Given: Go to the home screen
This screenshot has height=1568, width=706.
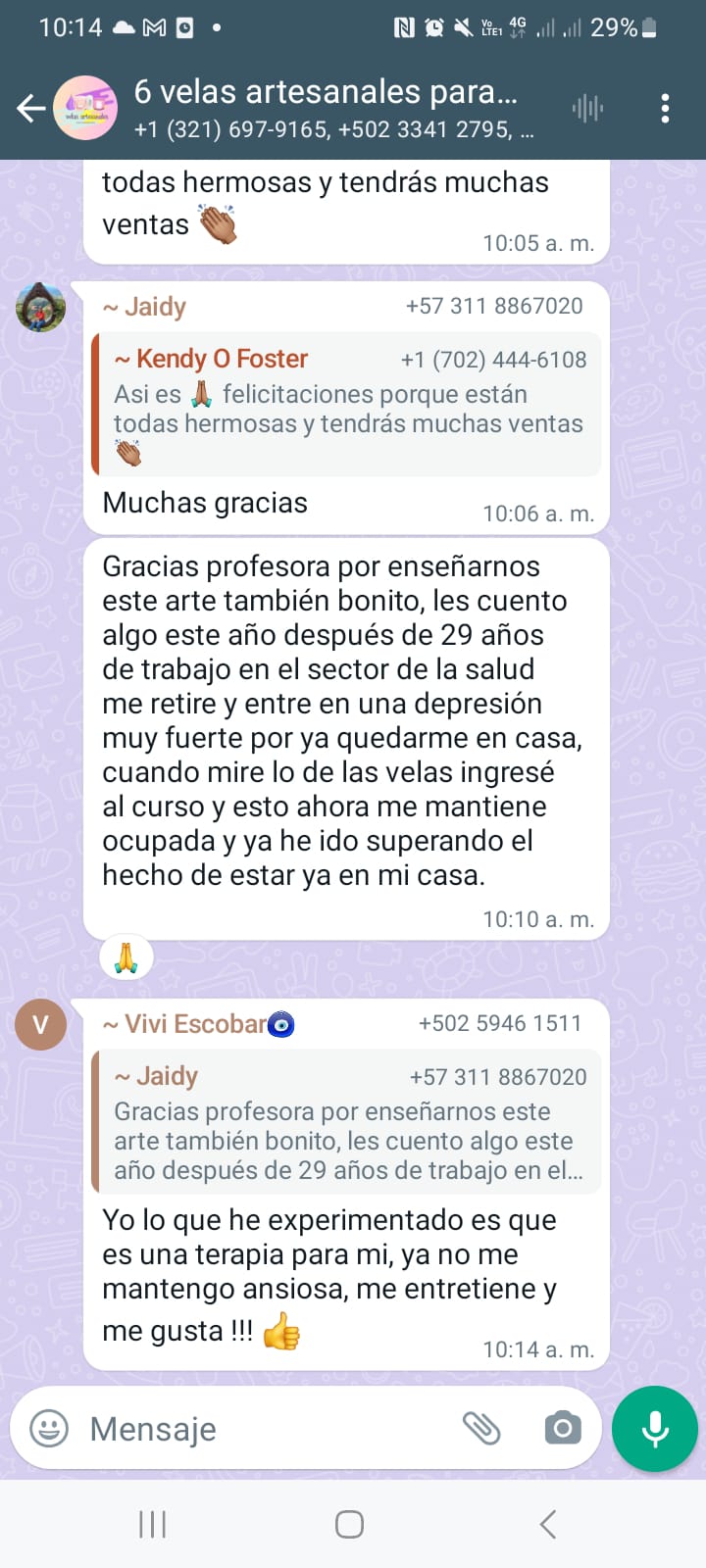Looking at the screenshot, I should coord(350,1524).
